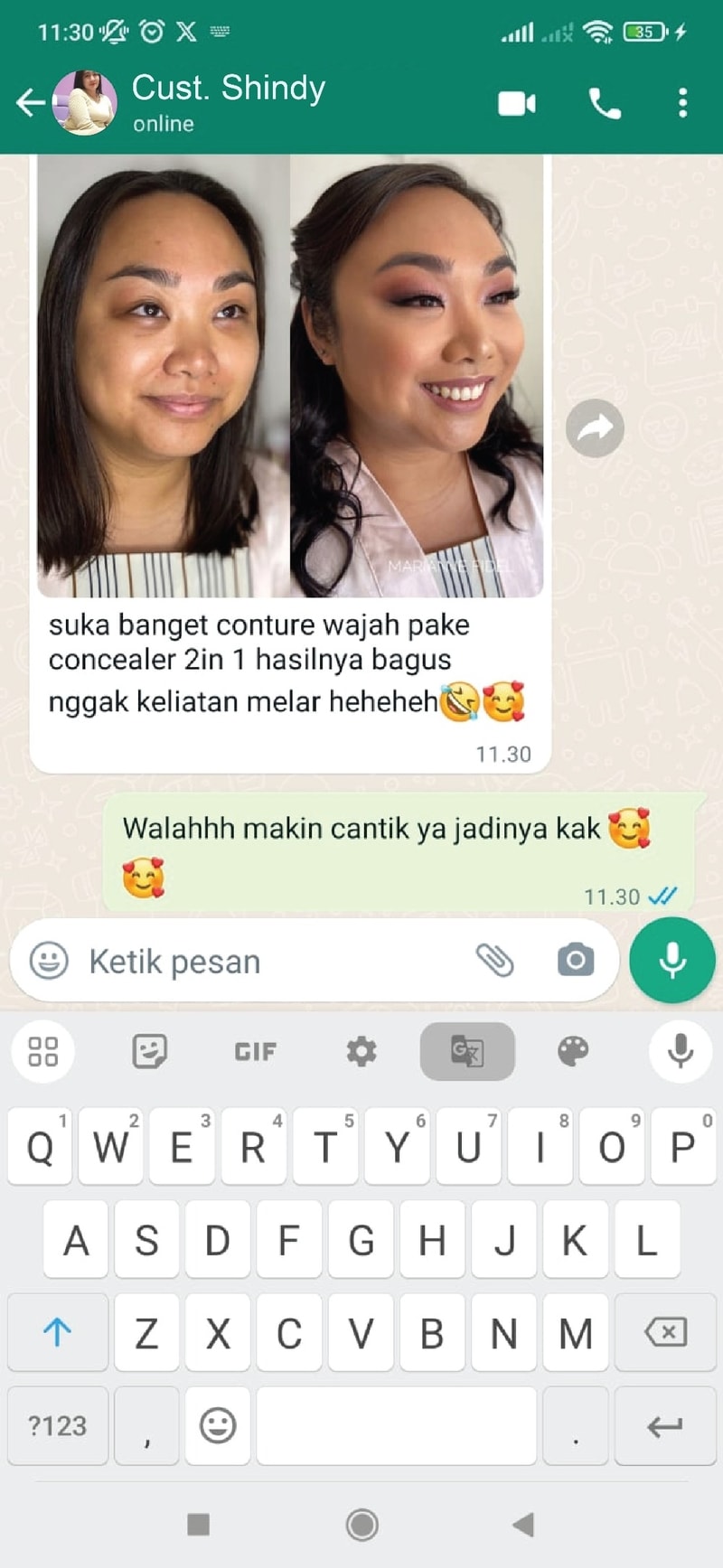Forward the received photo message

pos(595,427)
